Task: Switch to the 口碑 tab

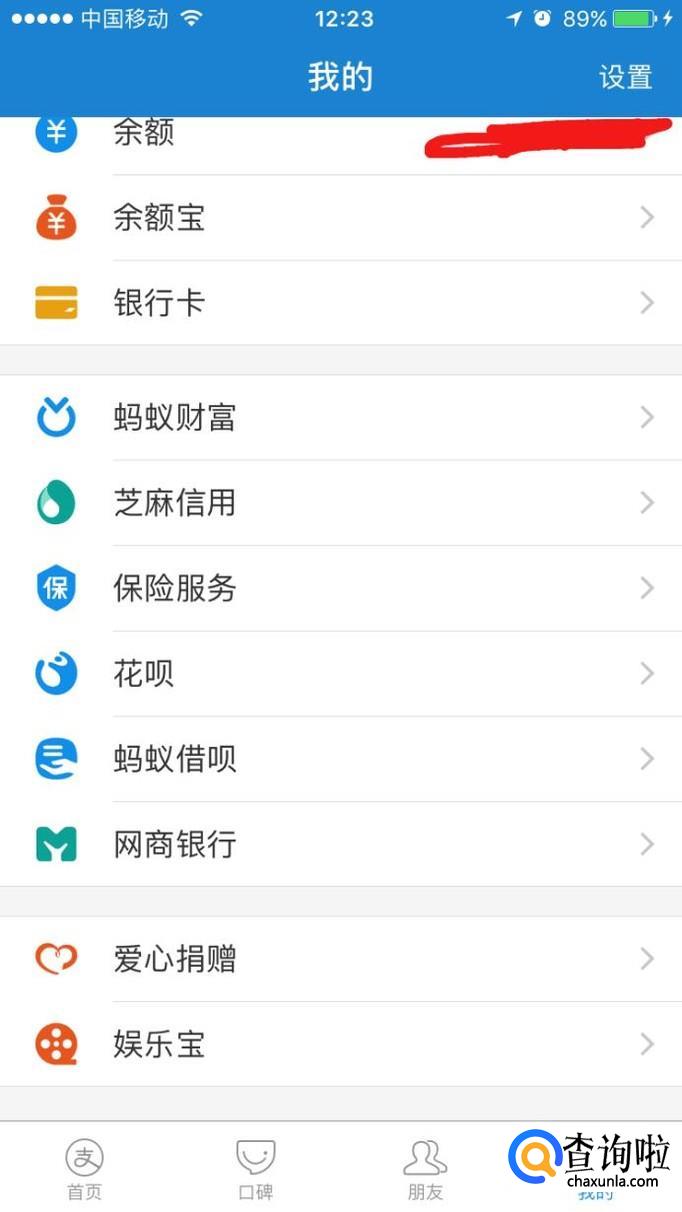Action: [x=256, y=1168]
